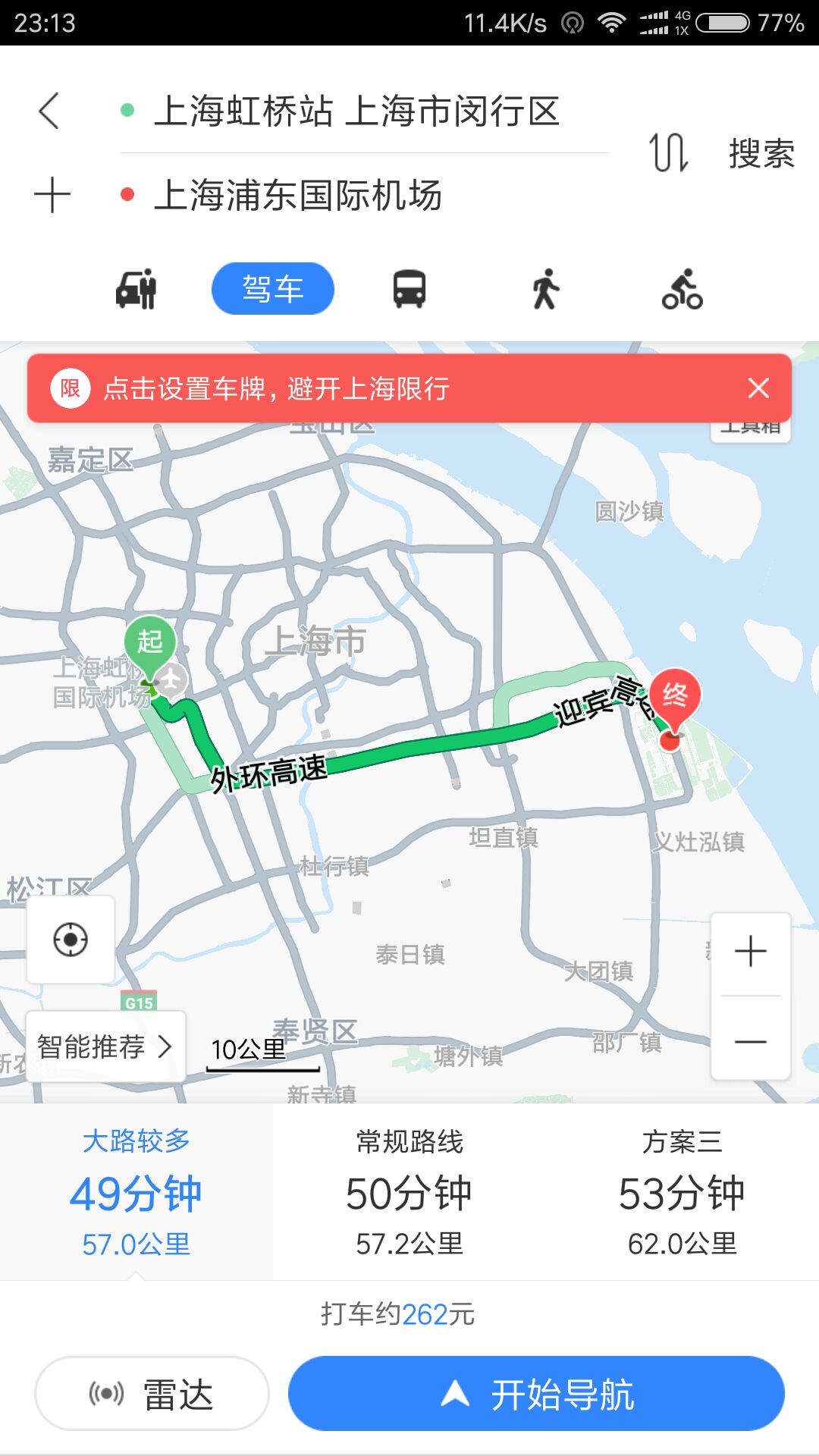Switch to cycling directions
Image resolution: width=819 pixels, height=1456 pixels.
[x=682, y=289]
